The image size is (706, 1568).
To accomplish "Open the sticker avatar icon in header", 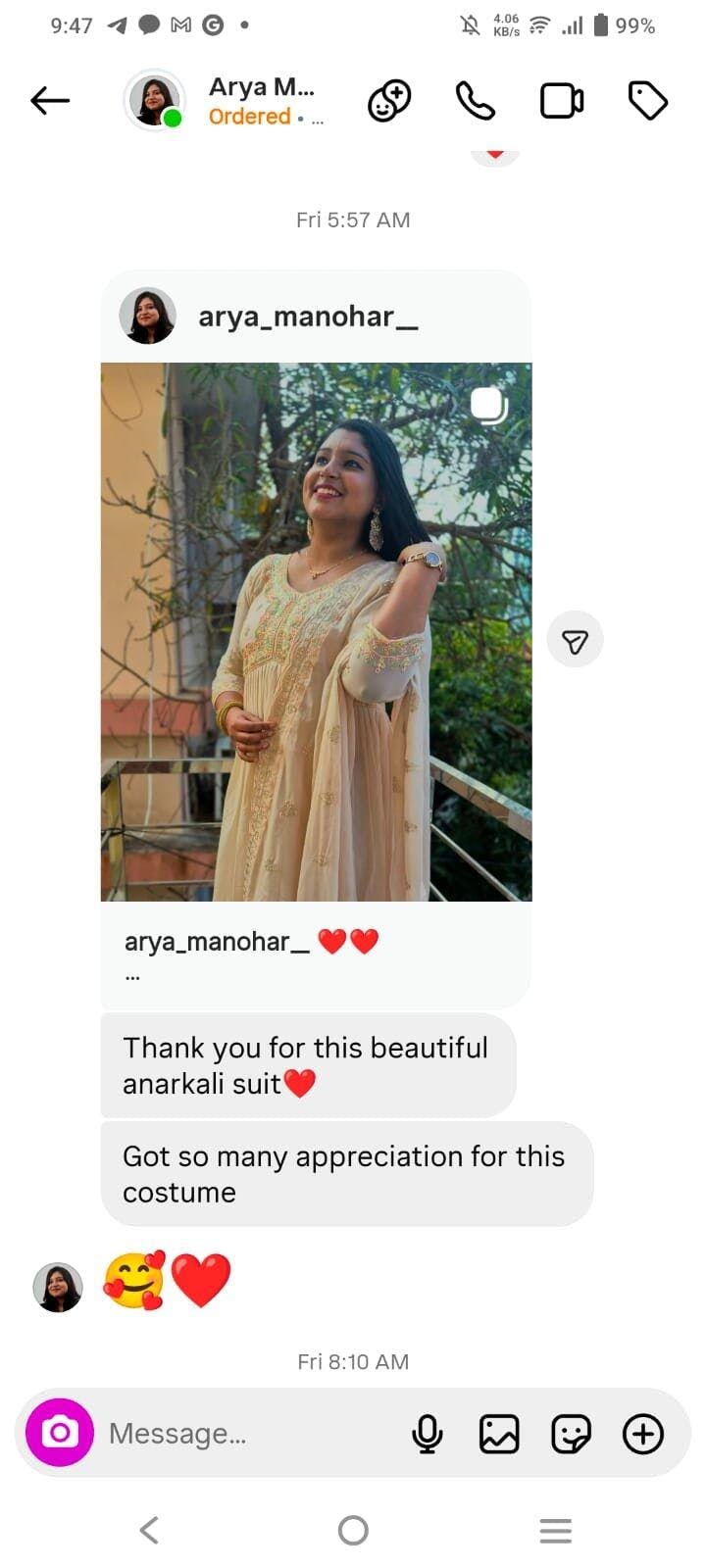I will pyautogui.click(x=389, y=101).
